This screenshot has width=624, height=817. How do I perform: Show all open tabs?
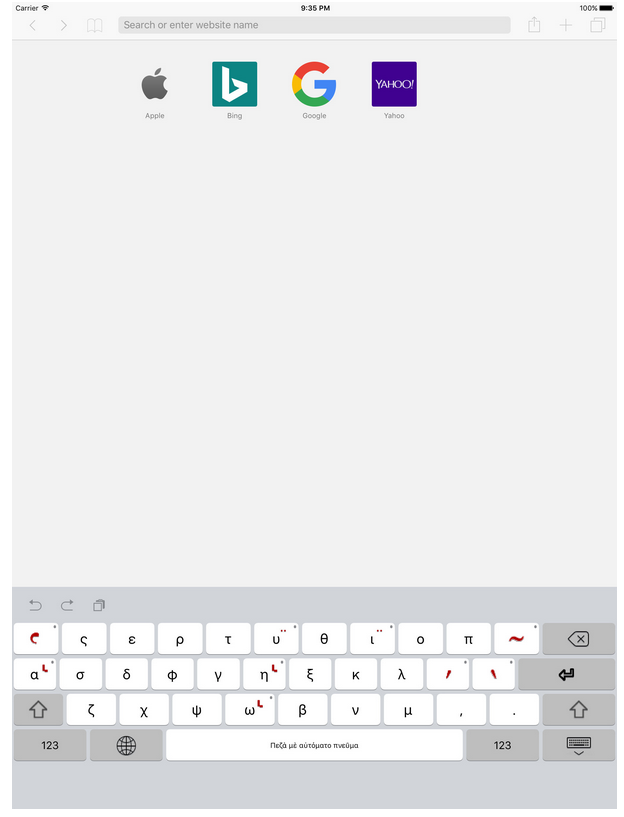click(x=598, y=25)
